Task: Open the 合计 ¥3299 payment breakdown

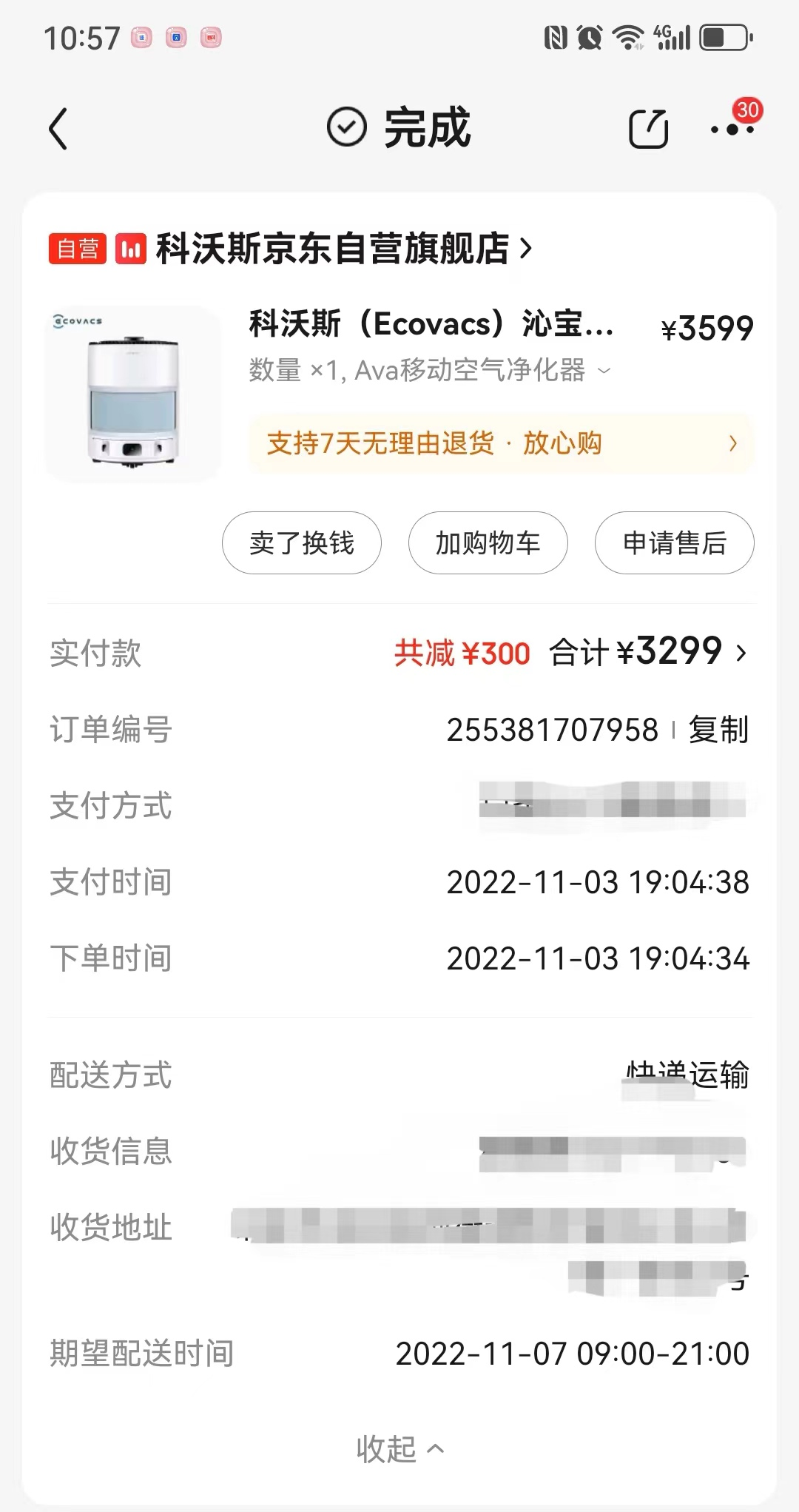Action: pyautogui.click(x=648, y=653)
